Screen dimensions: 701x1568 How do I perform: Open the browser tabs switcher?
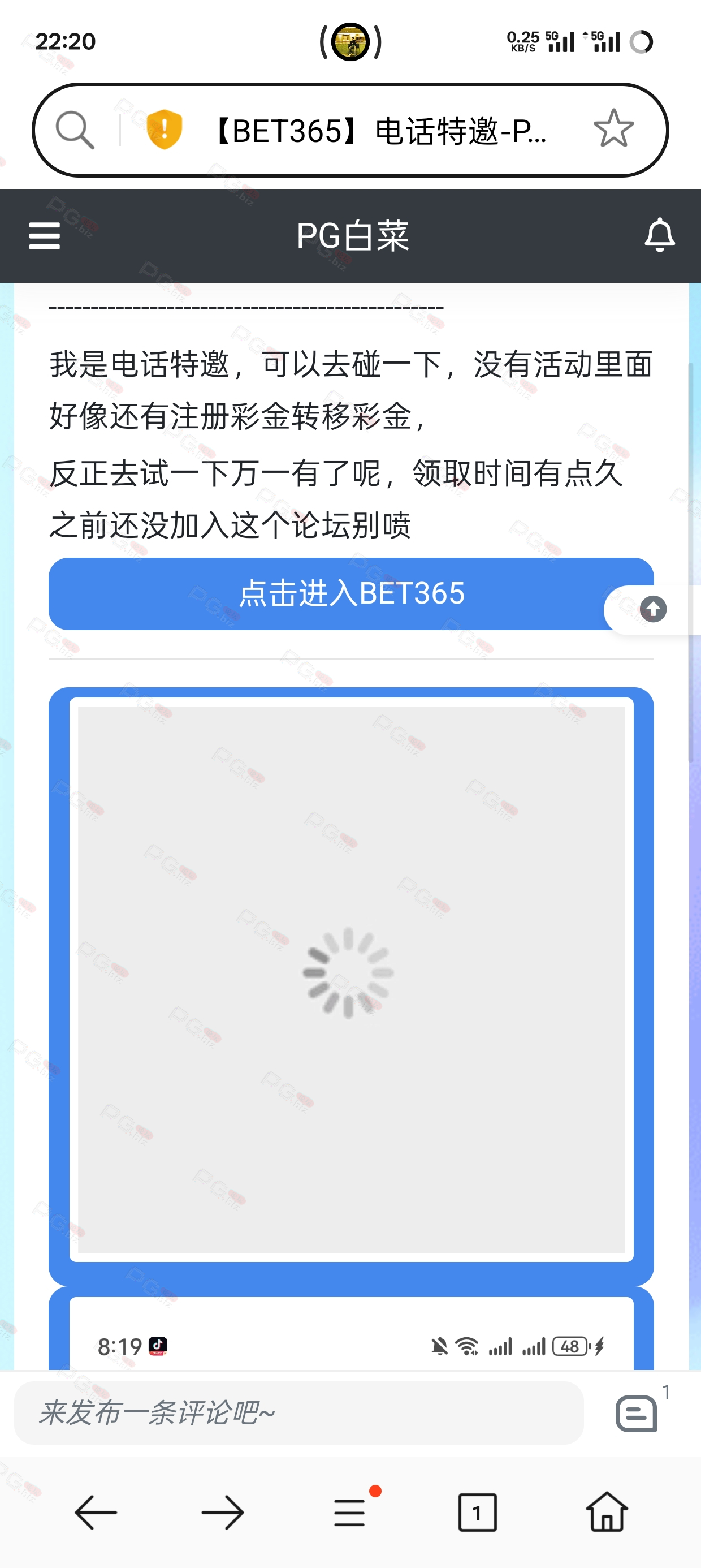point(477,1512)
